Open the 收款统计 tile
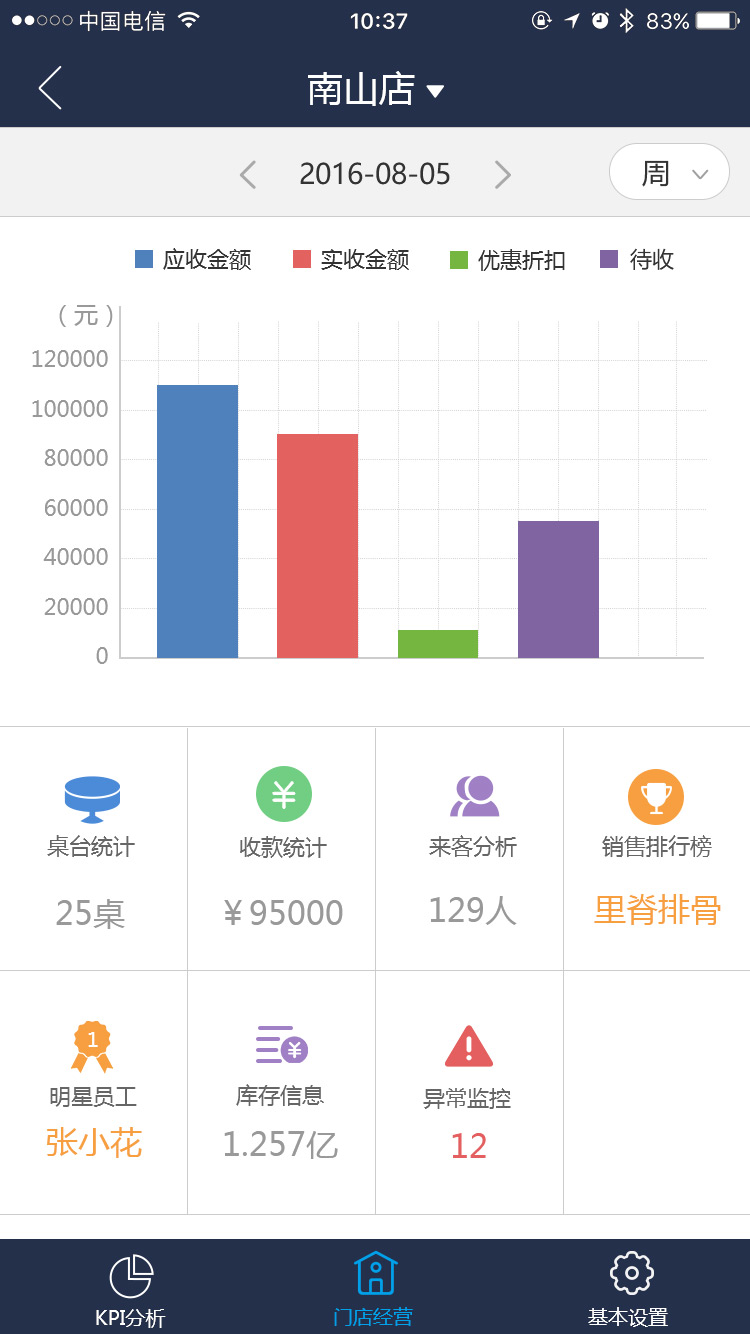This screenshot has width=750, height=1334. (282, 848)
